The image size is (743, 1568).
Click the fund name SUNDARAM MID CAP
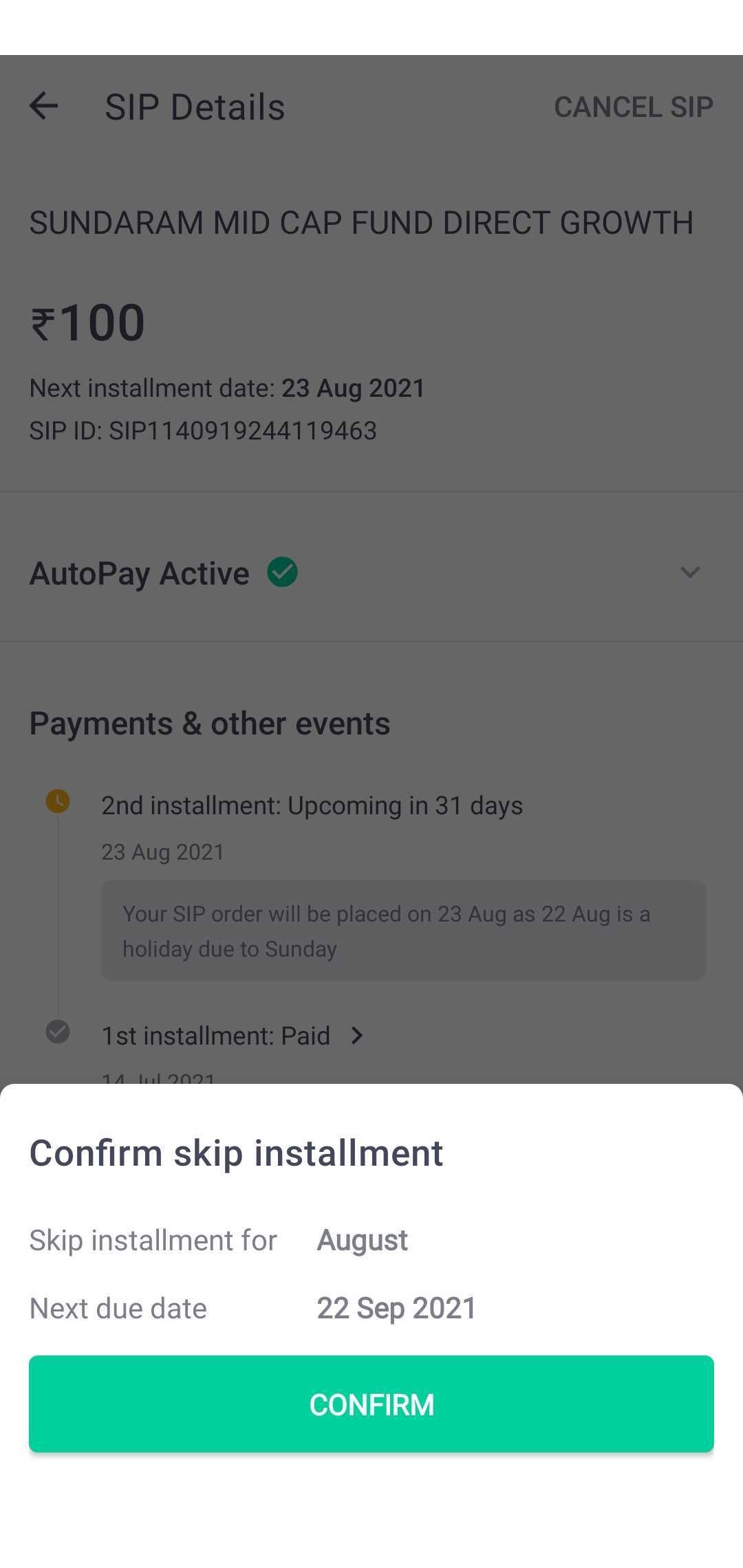coord(361,221)
